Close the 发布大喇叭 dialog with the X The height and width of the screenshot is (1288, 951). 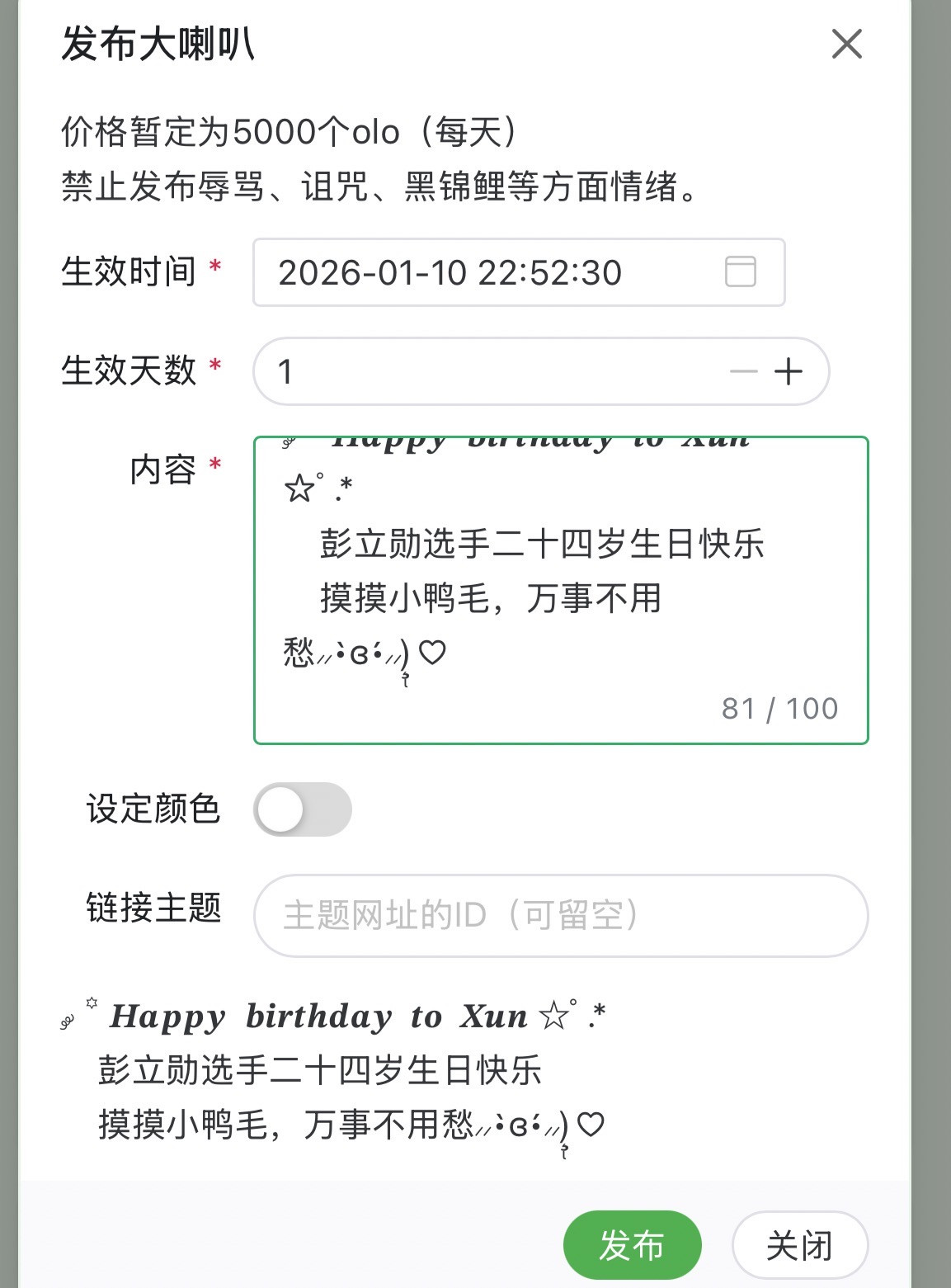pyautogui.click(x=846, y=45)
